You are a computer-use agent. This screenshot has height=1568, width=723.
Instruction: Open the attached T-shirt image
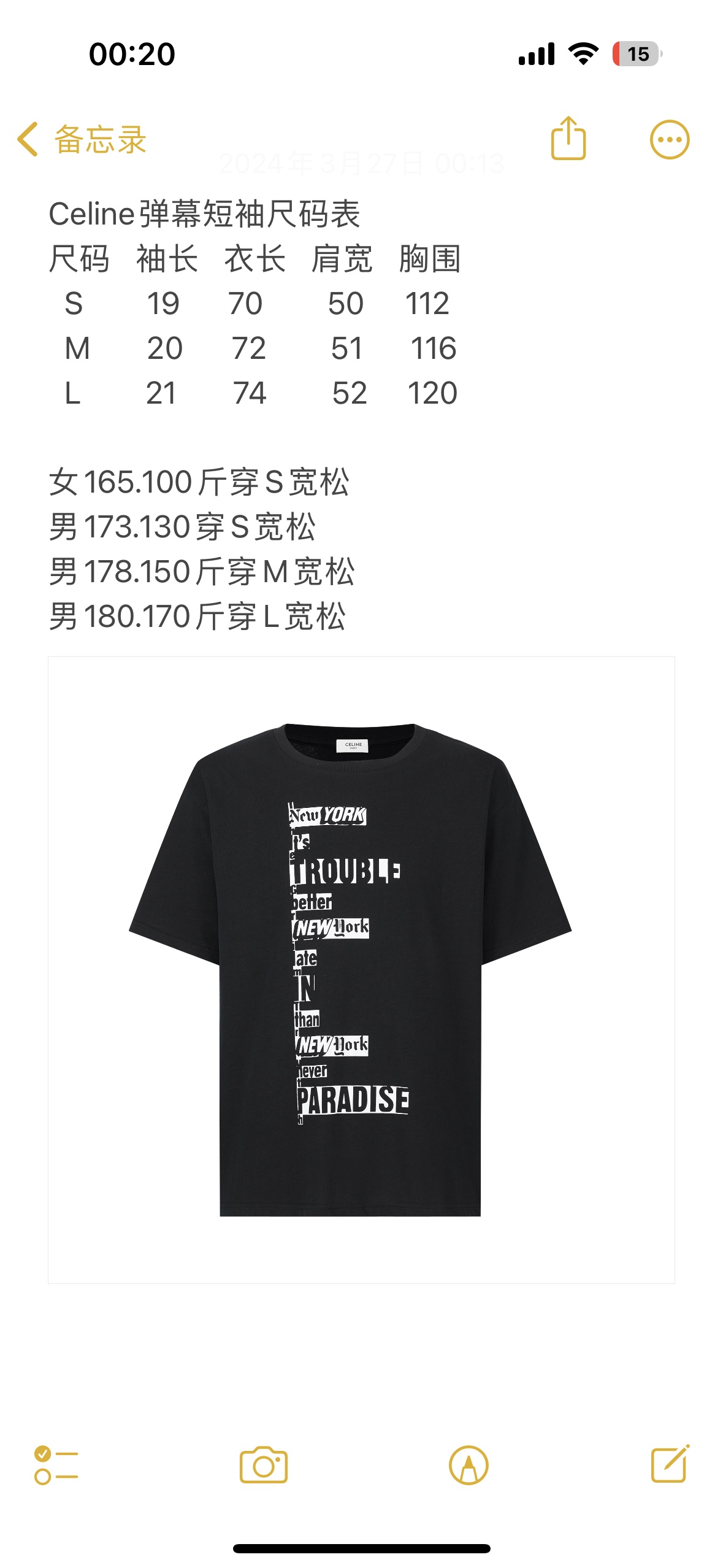[x=361, y=969]
